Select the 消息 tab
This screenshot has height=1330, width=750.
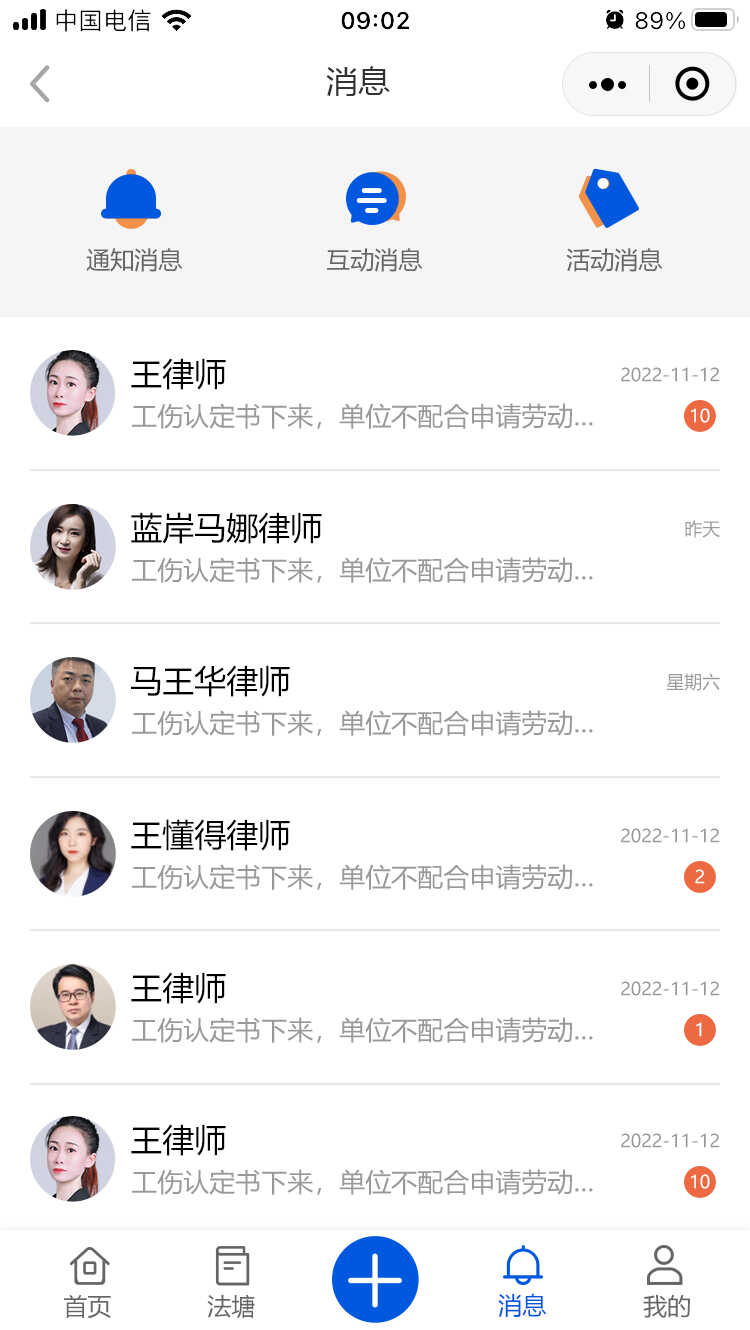pos(522,1282)
